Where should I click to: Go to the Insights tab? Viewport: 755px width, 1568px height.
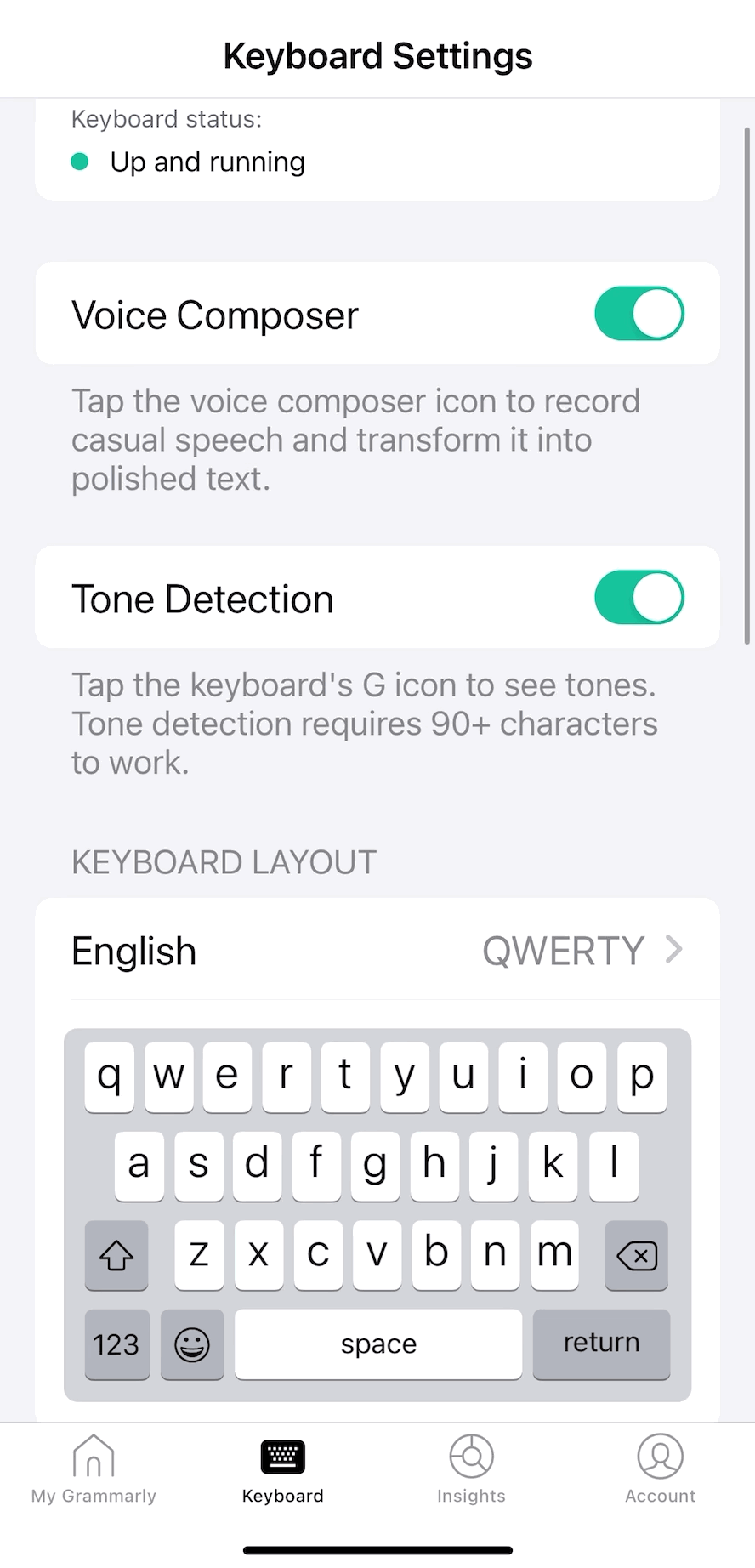471,1469
